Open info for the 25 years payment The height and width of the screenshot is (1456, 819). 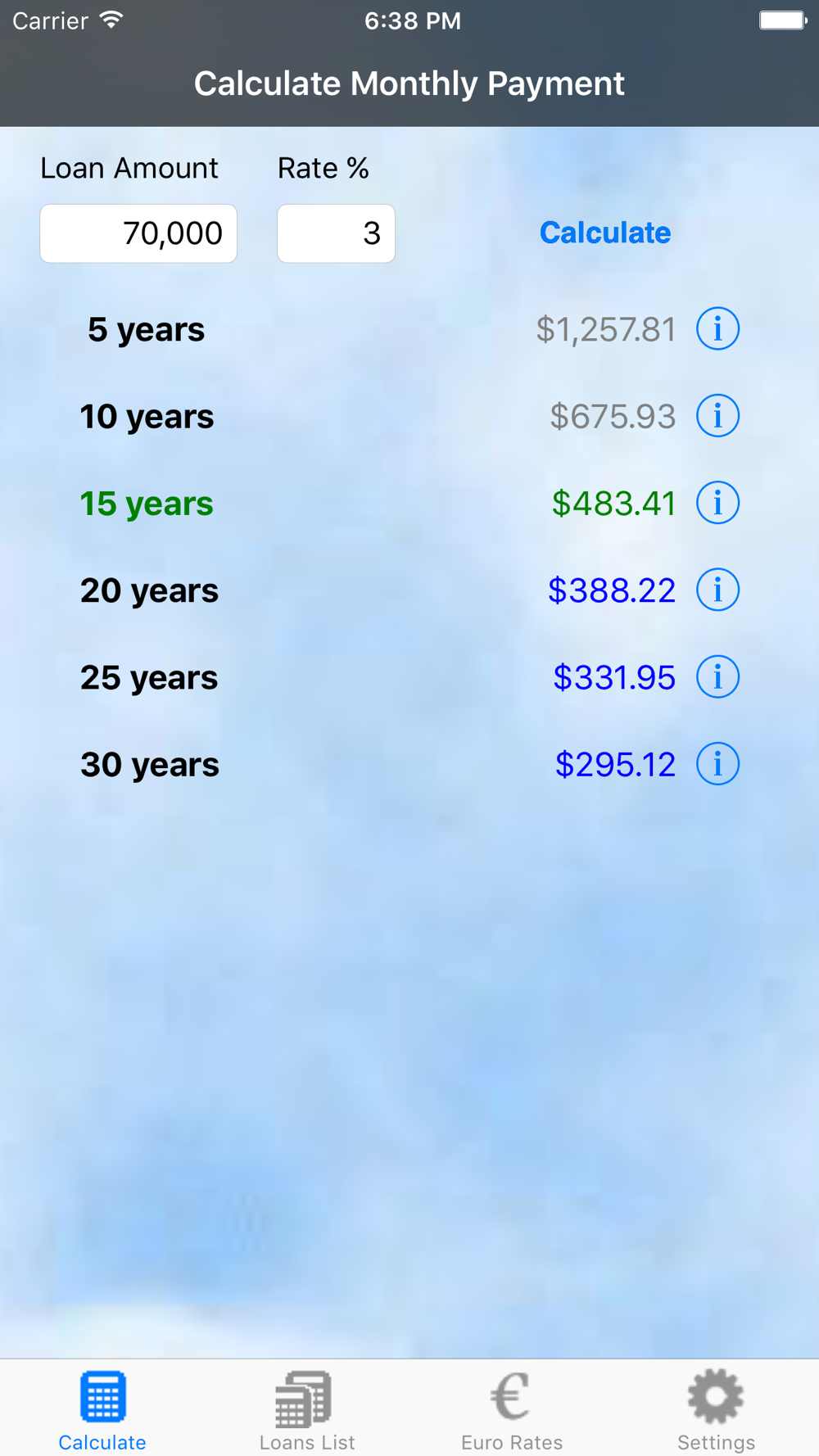(718, 677)
